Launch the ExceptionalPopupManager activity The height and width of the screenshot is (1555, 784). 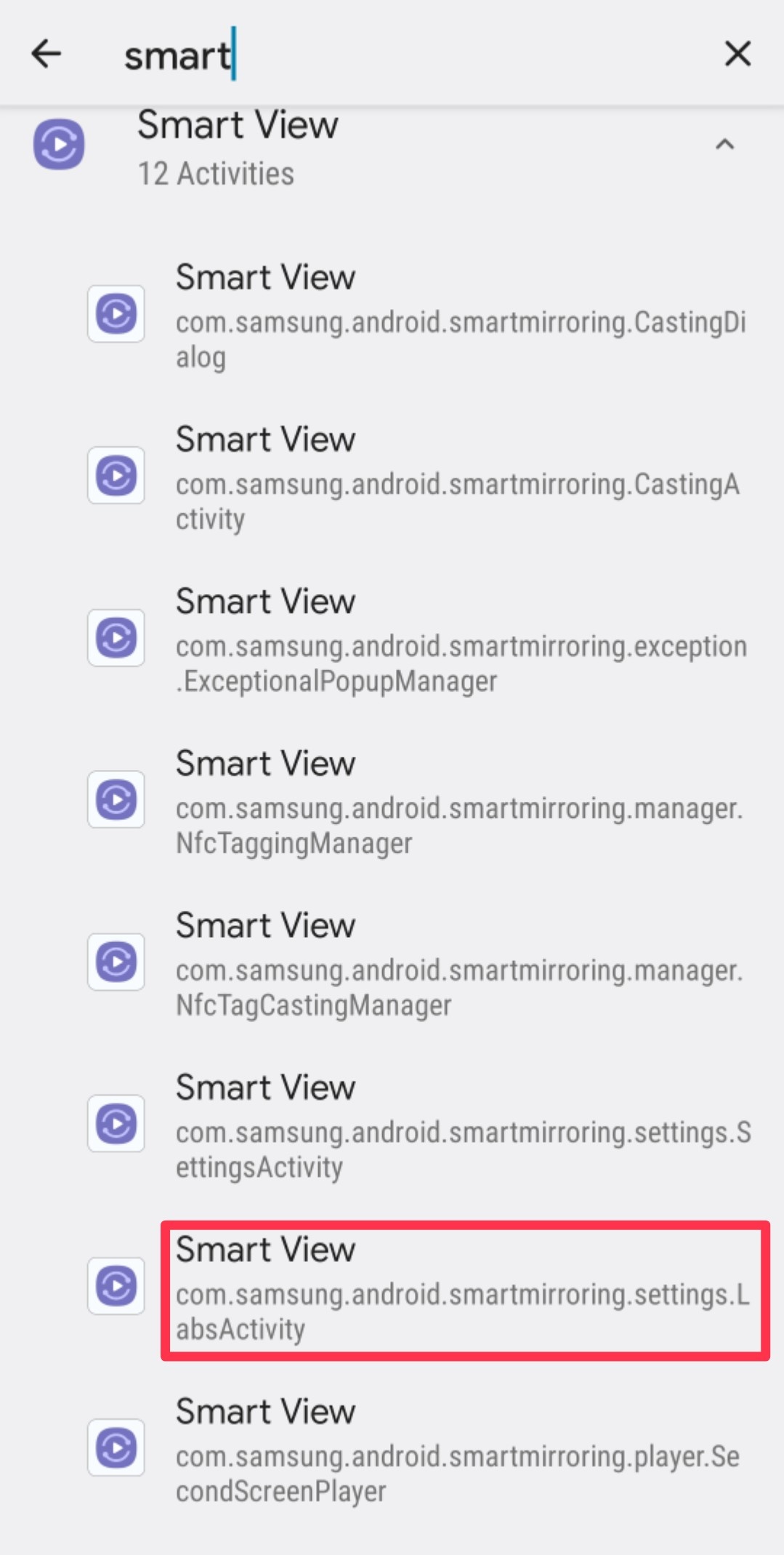click(x=461, y=640)
